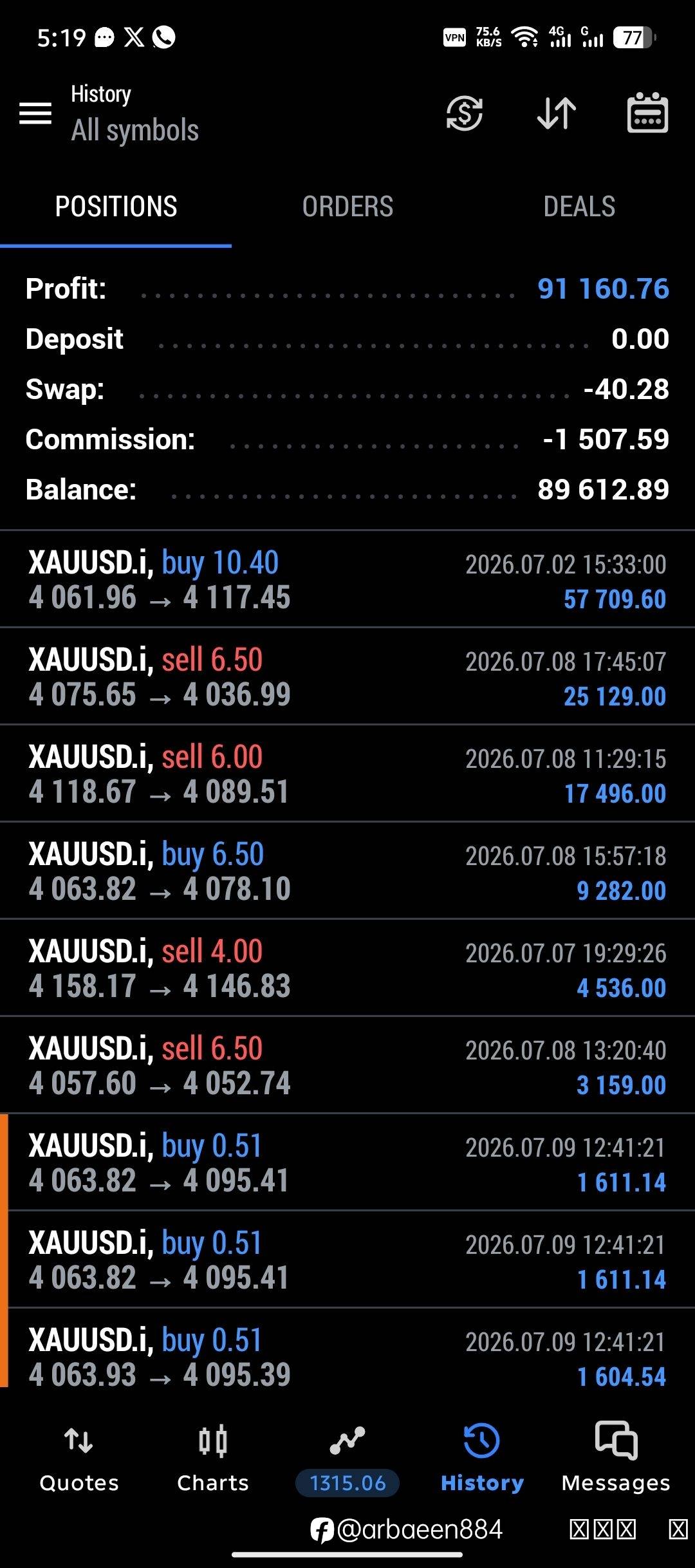Open the buy 10.40 XAUUSD.i position
695x1568 pixels.
[x=347, y=579]
